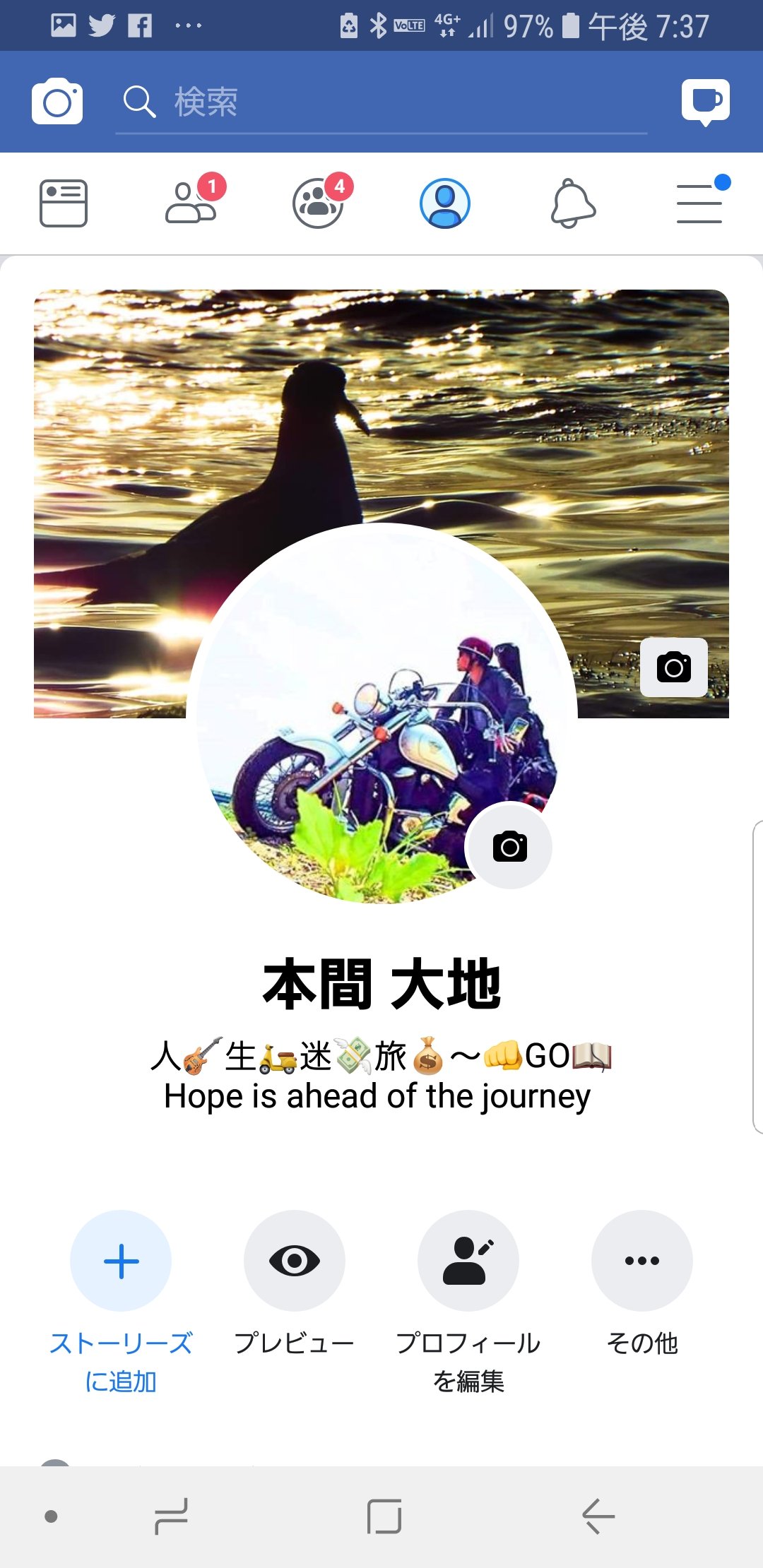Viewport: 763px width, 1568px height.
Task: Open Messenger chats icon
Action: point(705,102)
